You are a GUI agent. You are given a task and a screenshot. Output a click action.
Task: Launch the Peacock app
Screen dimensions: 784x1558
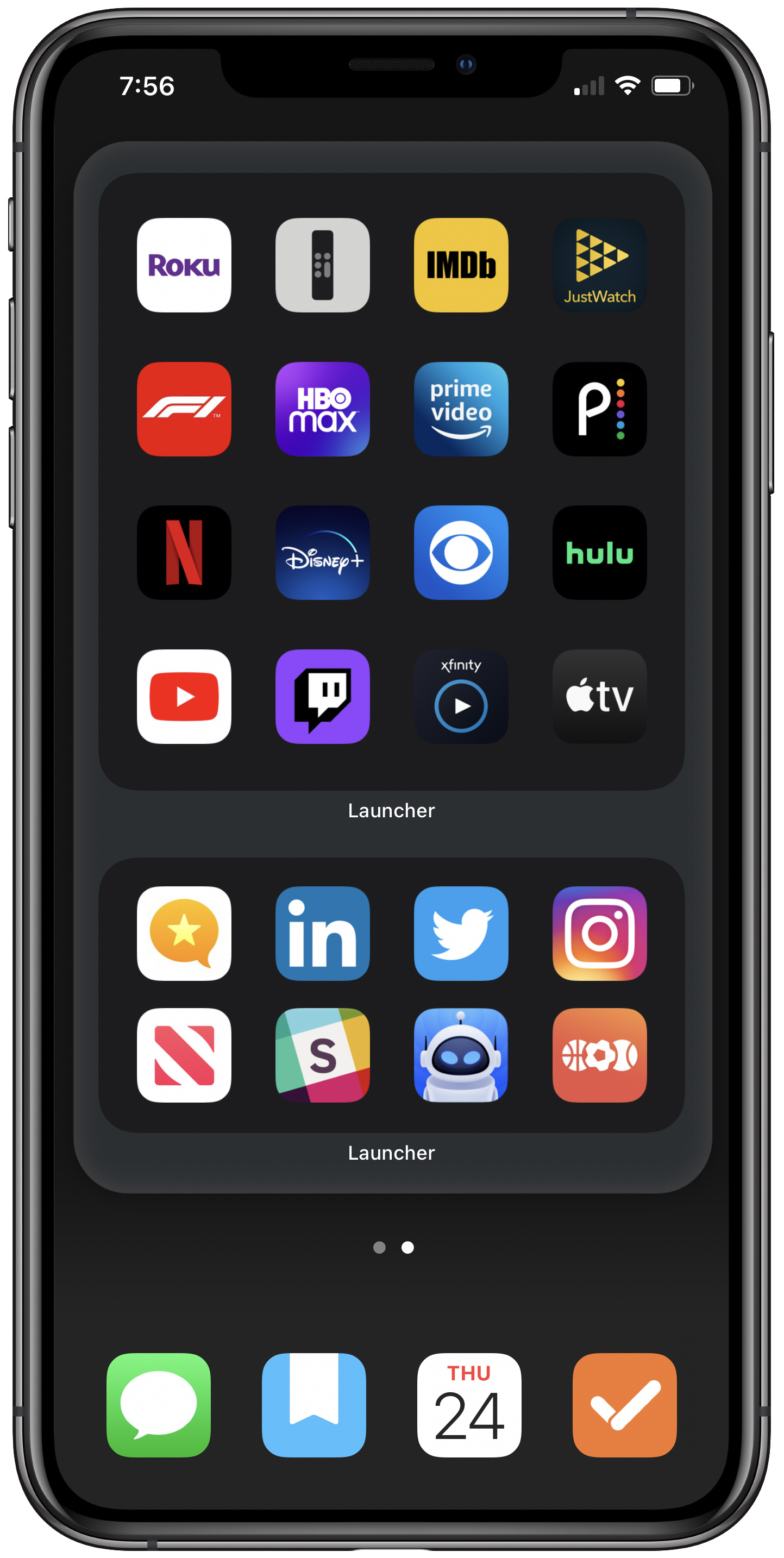(x=599, y=409)
